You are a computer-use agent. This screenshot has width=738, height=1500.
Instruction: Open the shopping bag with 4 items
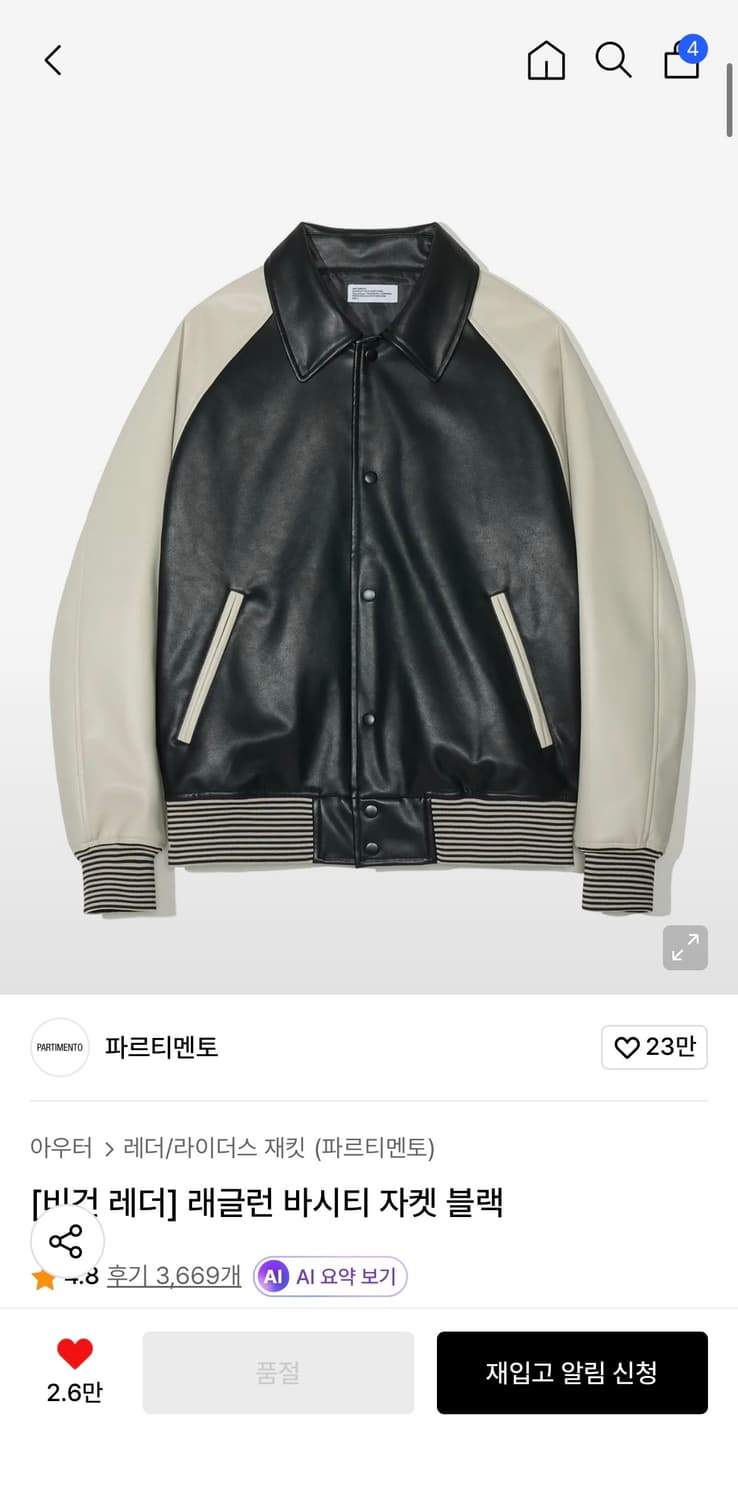[x=681, y=62]
